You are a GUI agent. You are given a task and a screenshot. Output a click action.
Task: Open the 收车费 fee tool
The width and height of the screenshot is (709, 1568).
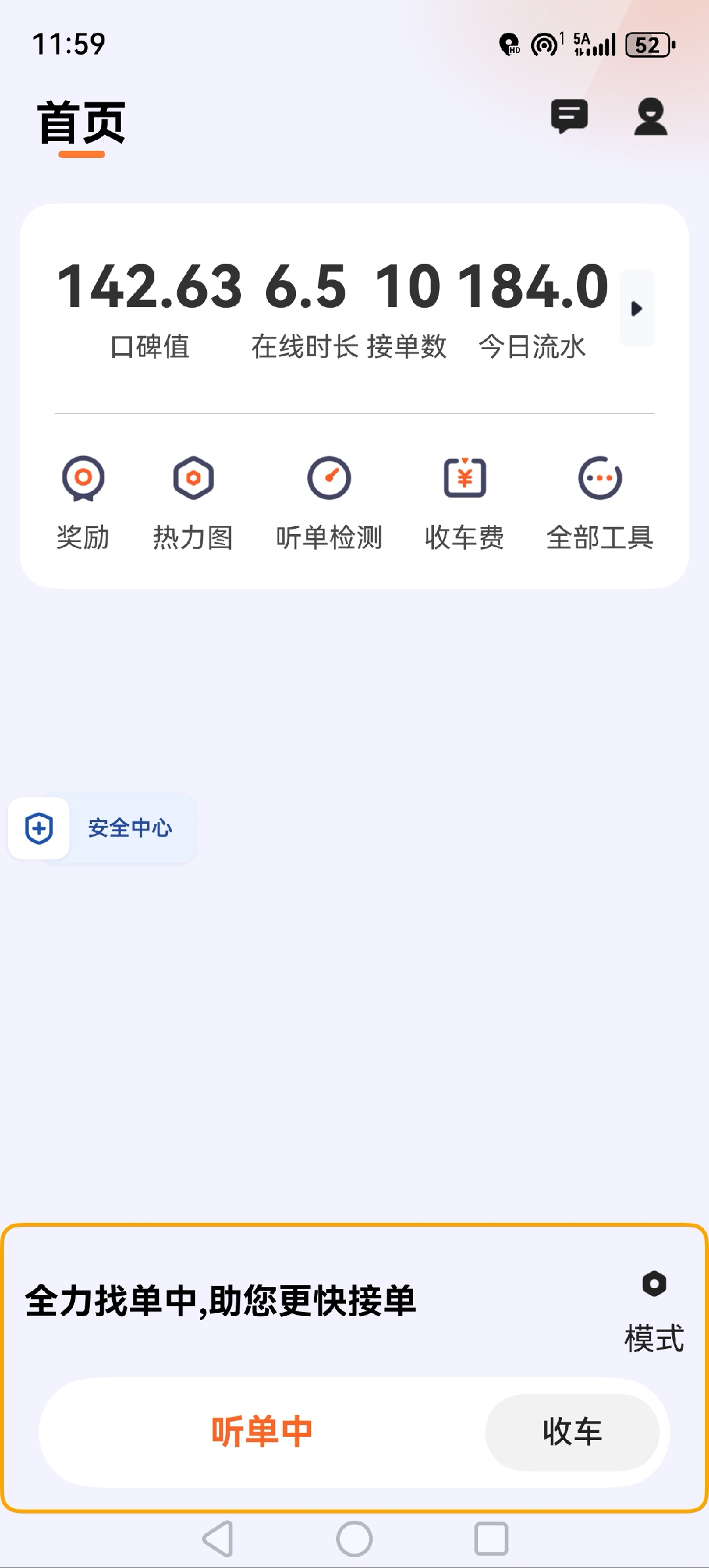coord(465,501)
